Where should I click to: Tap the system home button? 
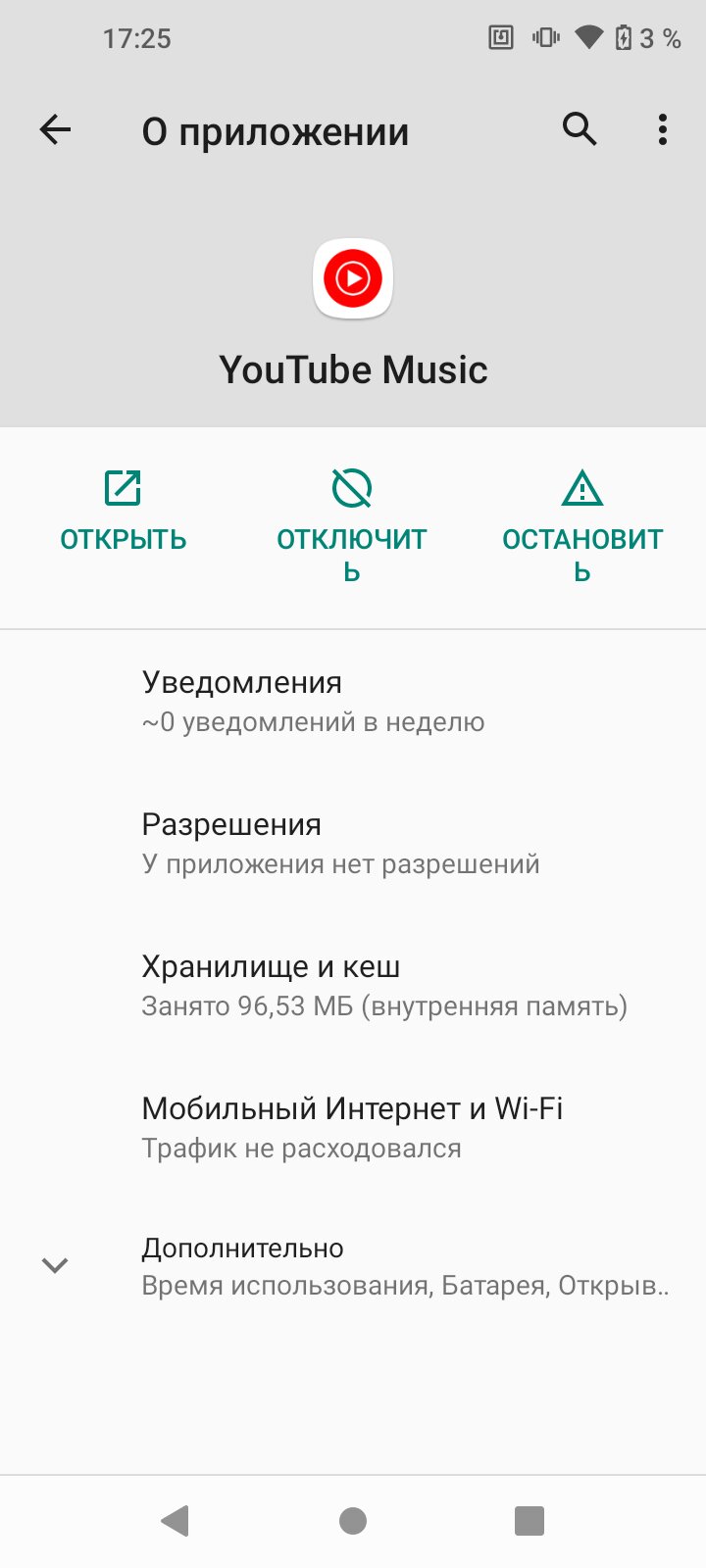[353, 1521]
